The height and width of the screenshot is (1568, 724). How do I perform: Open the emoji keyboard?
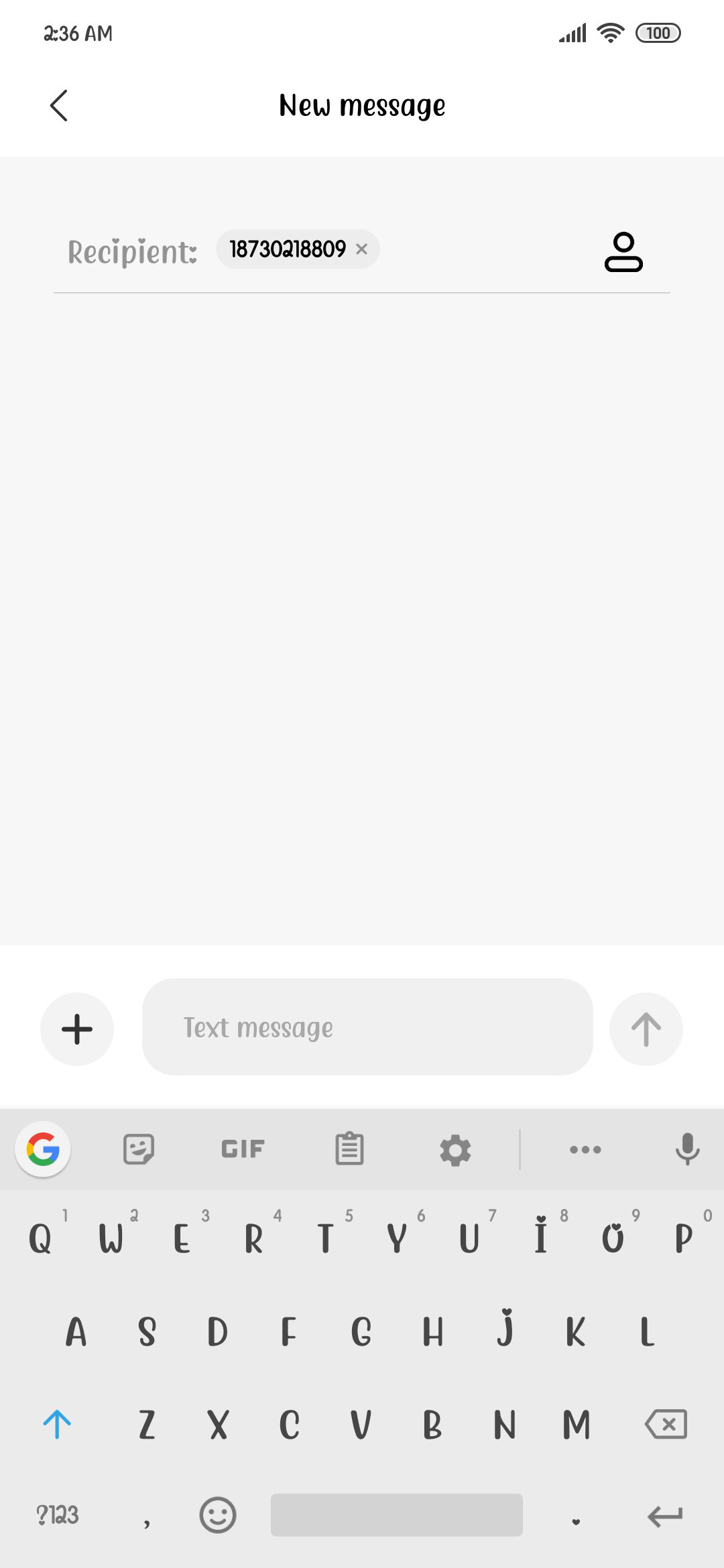point(218,1515)
